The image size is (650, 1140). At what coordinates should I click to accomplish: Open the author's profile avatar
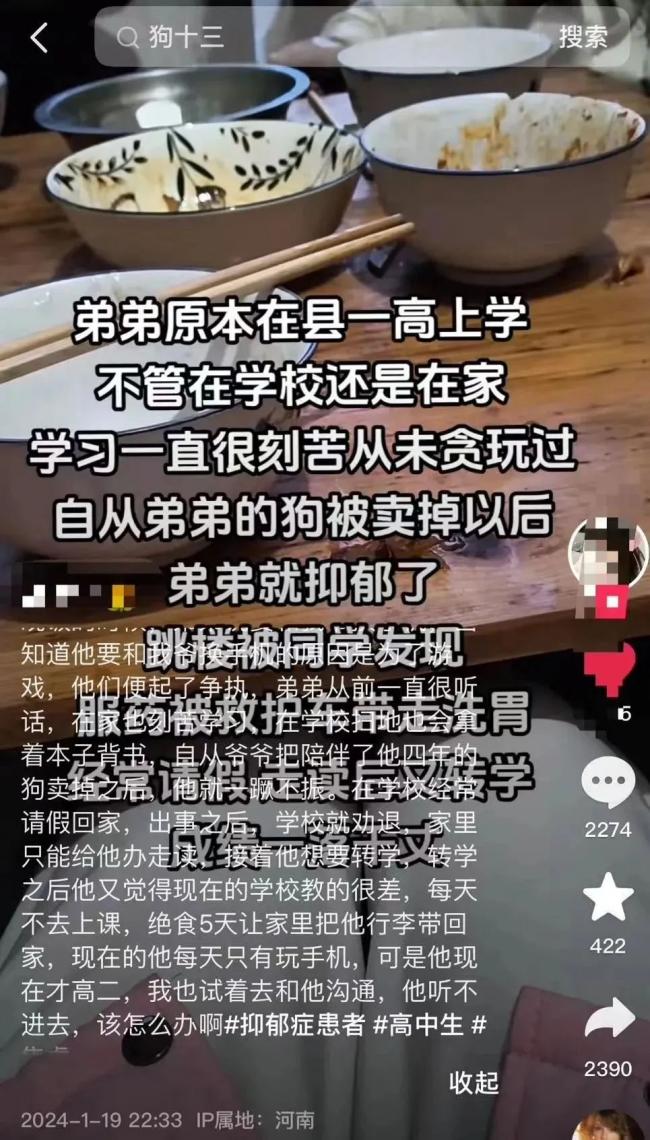click(x=607, y=553)
